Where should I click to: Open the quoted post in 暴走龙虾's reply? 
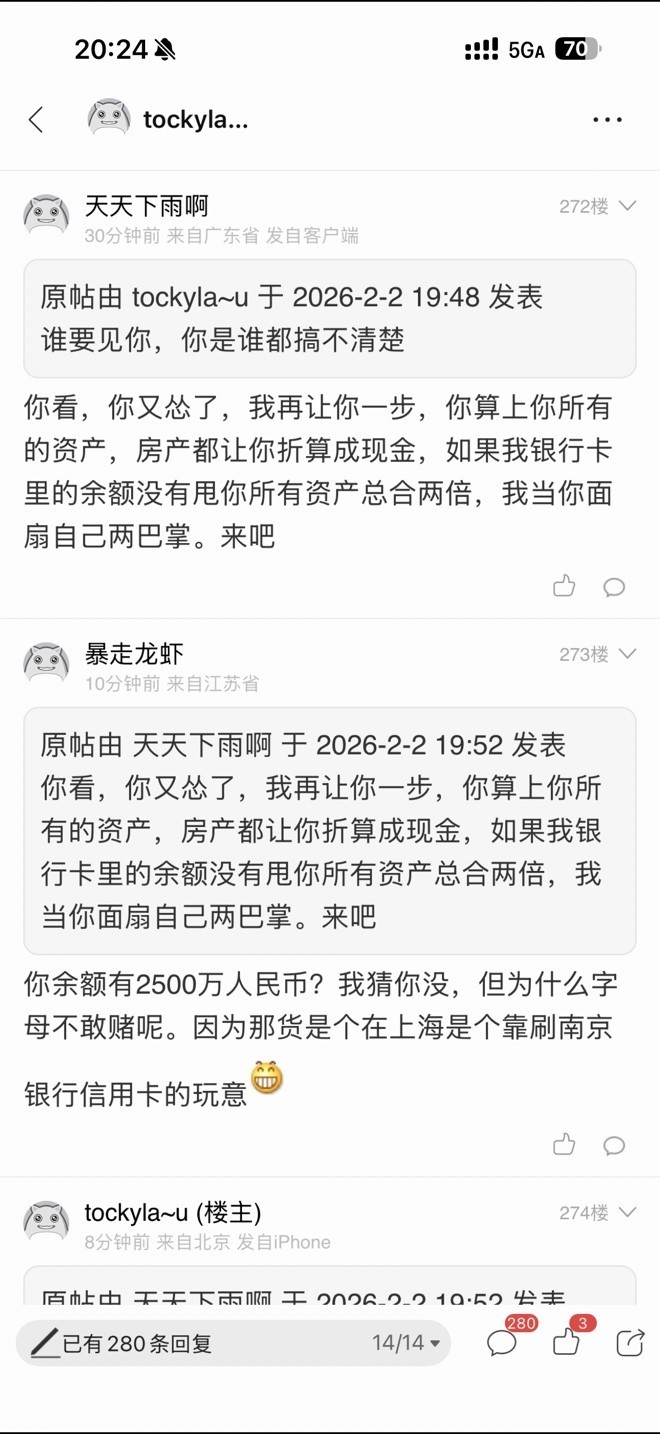[x=330, y=830]
